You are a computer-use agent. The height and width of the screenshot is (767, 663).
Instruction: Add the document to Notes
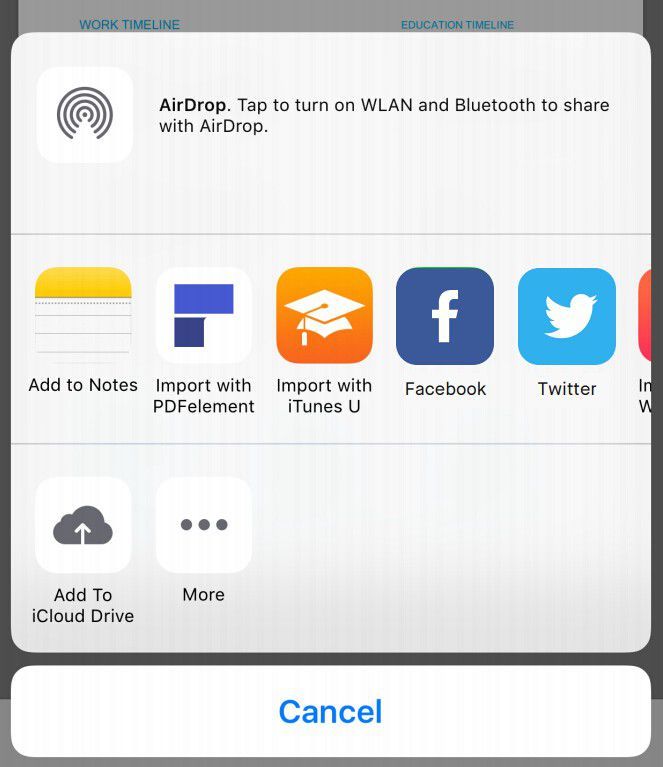(83, 315)
